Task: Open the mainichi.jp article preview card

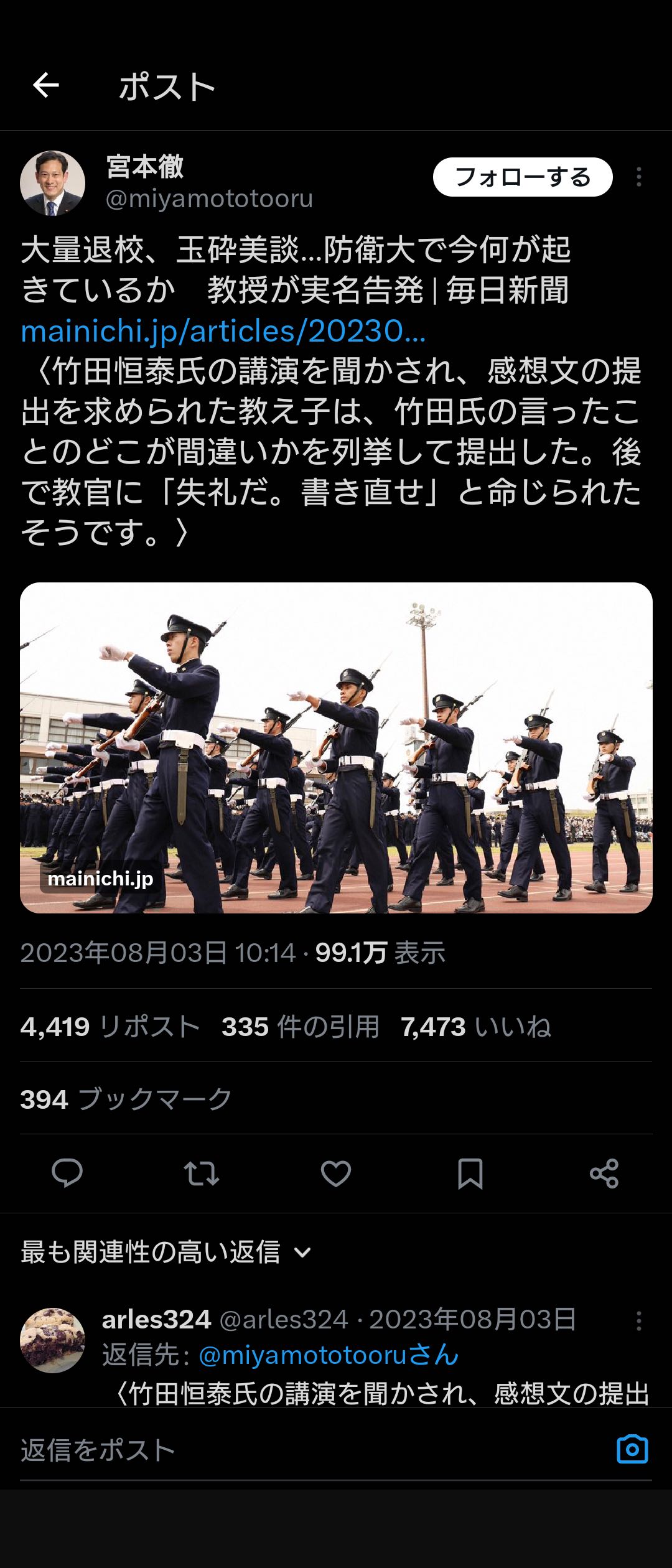Action: [336, 747]
